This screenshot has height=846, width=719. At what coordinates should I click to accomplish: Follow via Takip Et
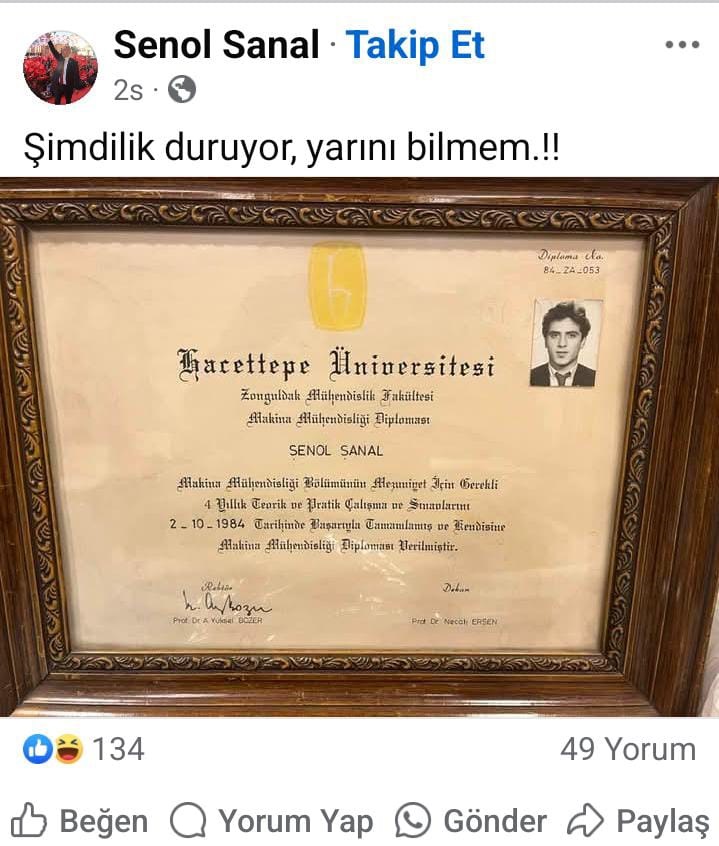[x=415, y=45]
